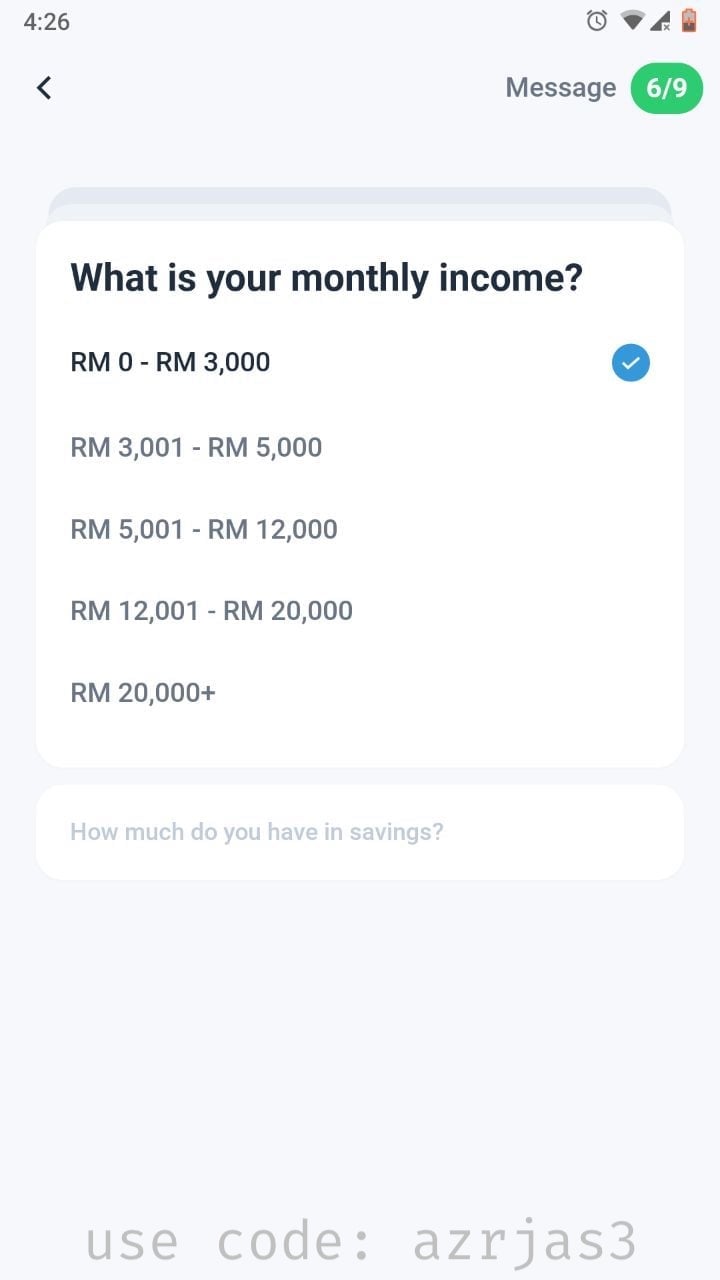Select RM 0 - RM 3,000 income
This screenshot has width=720, height=1280.
360,362
